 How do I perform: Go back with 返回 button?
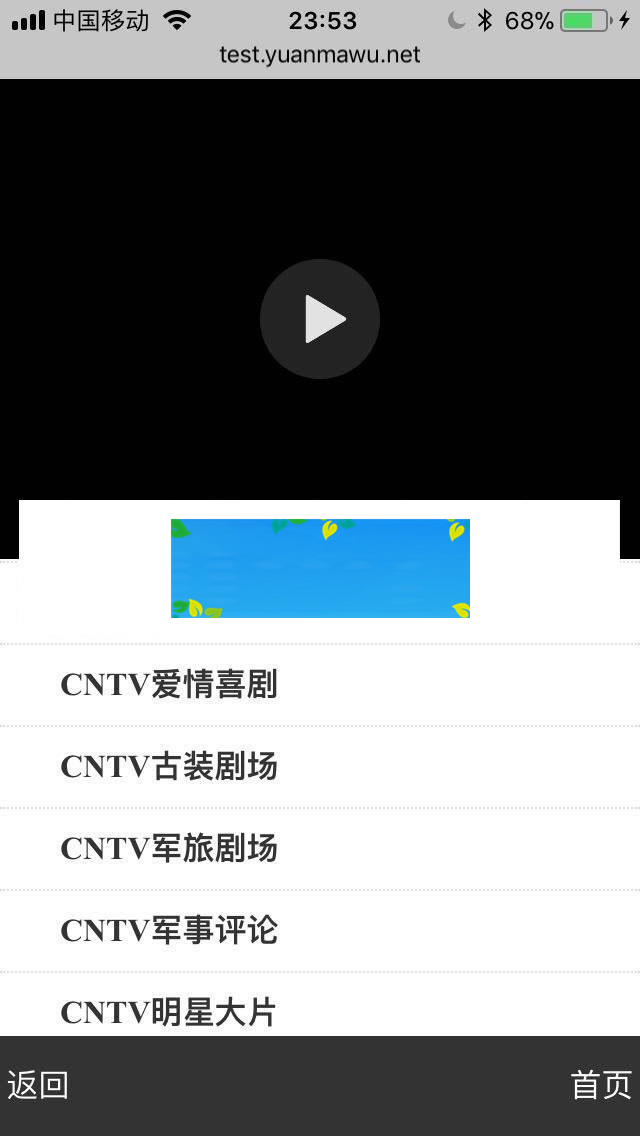pos(38,1085)
